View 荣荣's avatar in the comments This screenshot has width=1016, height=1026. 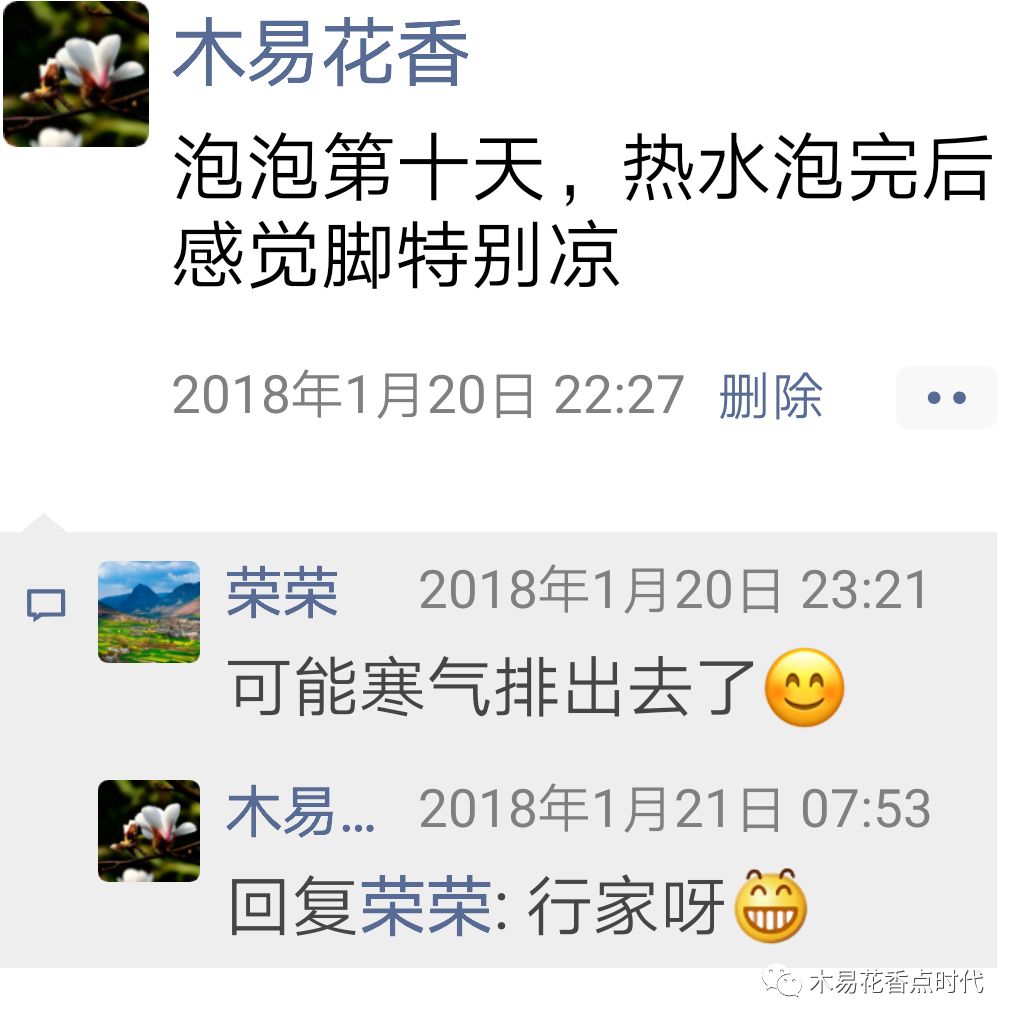pos(149,612)
